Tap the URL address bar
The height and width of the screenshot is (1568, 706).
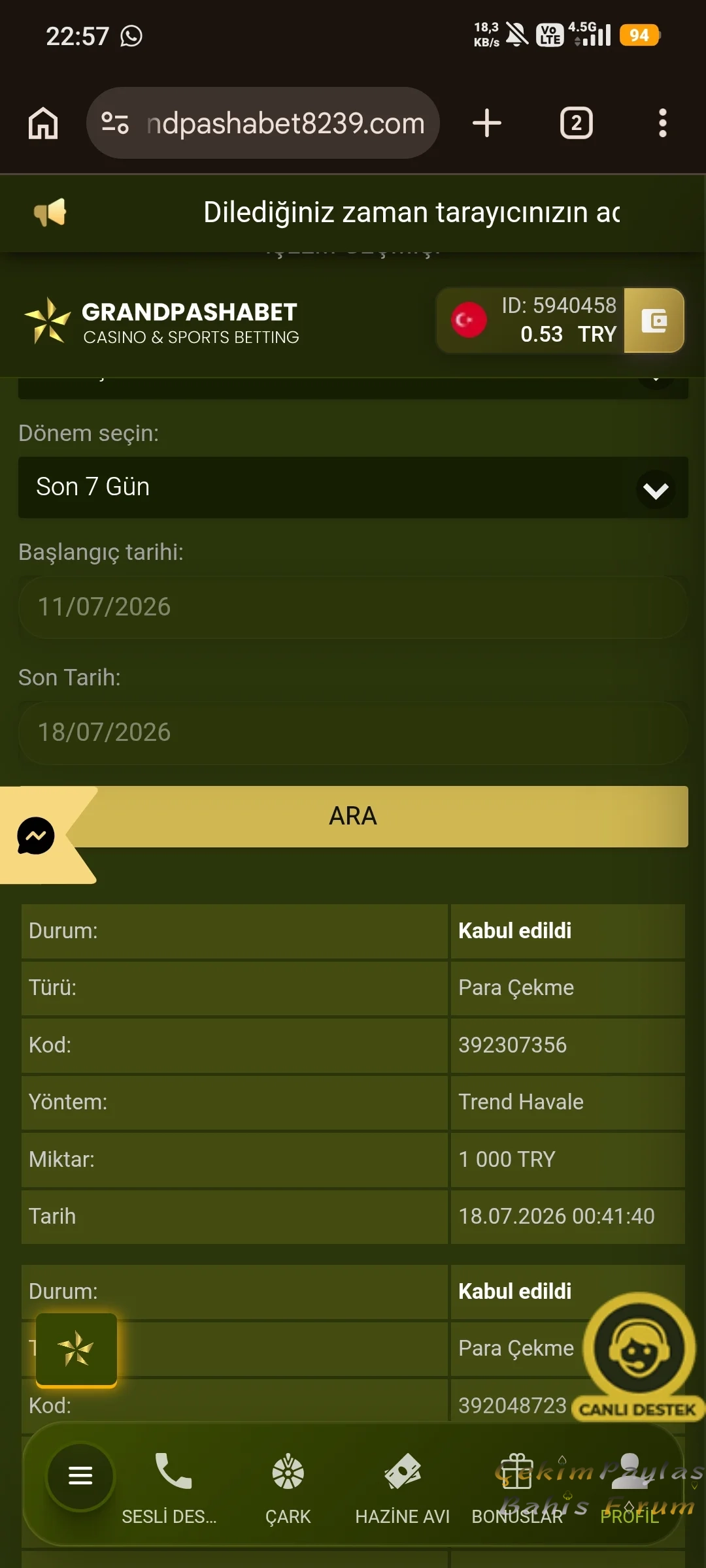pyautogui.click(x=263, y=123)
